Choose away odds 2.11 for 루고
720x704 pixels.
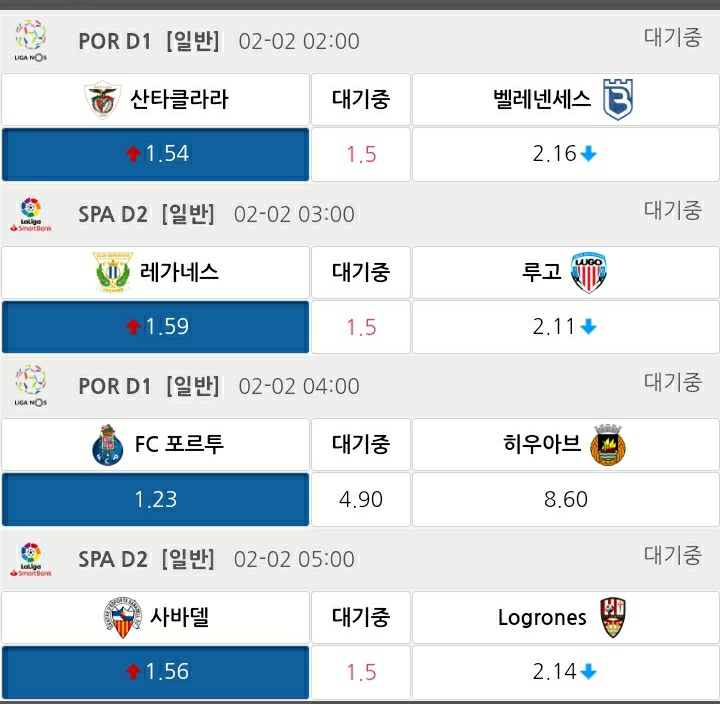[565, 327]
